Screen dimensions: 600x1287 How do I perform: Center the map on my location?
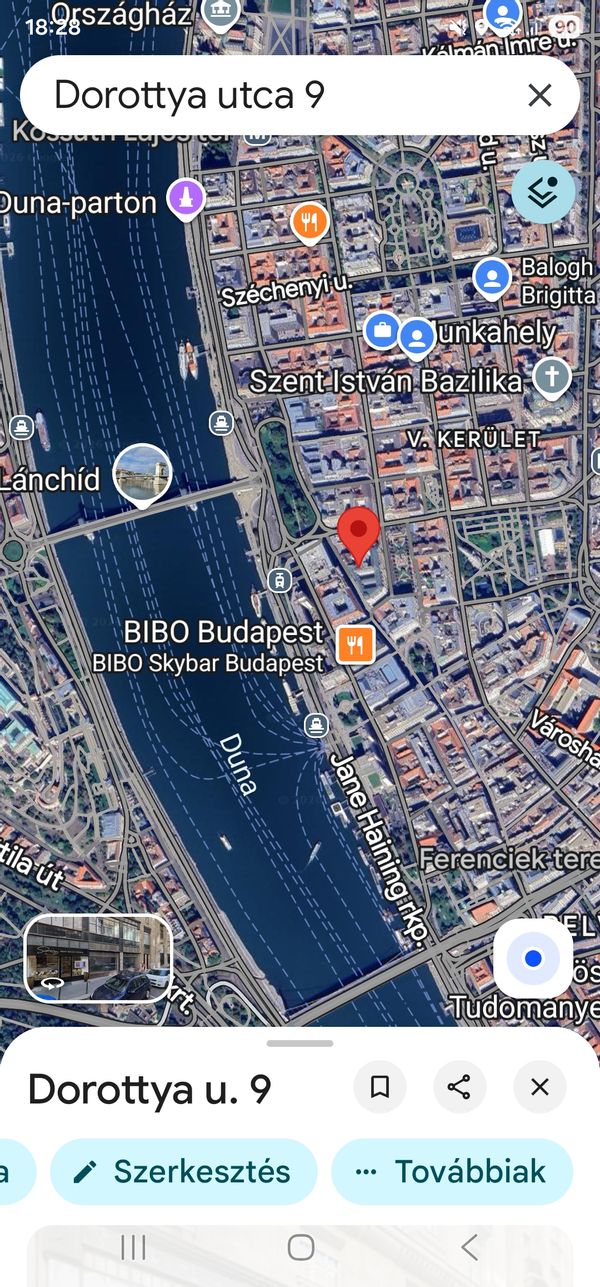point(533,959)
